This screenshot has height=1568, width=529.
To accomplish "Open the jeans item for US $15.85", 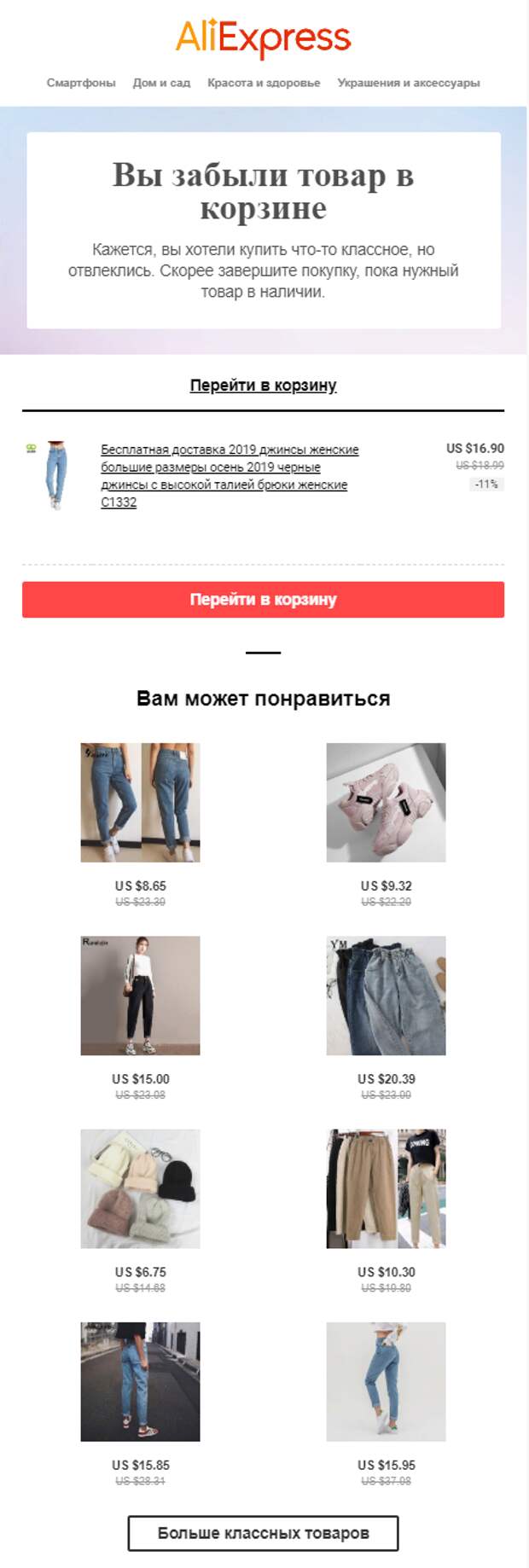I will point(140,1381).
